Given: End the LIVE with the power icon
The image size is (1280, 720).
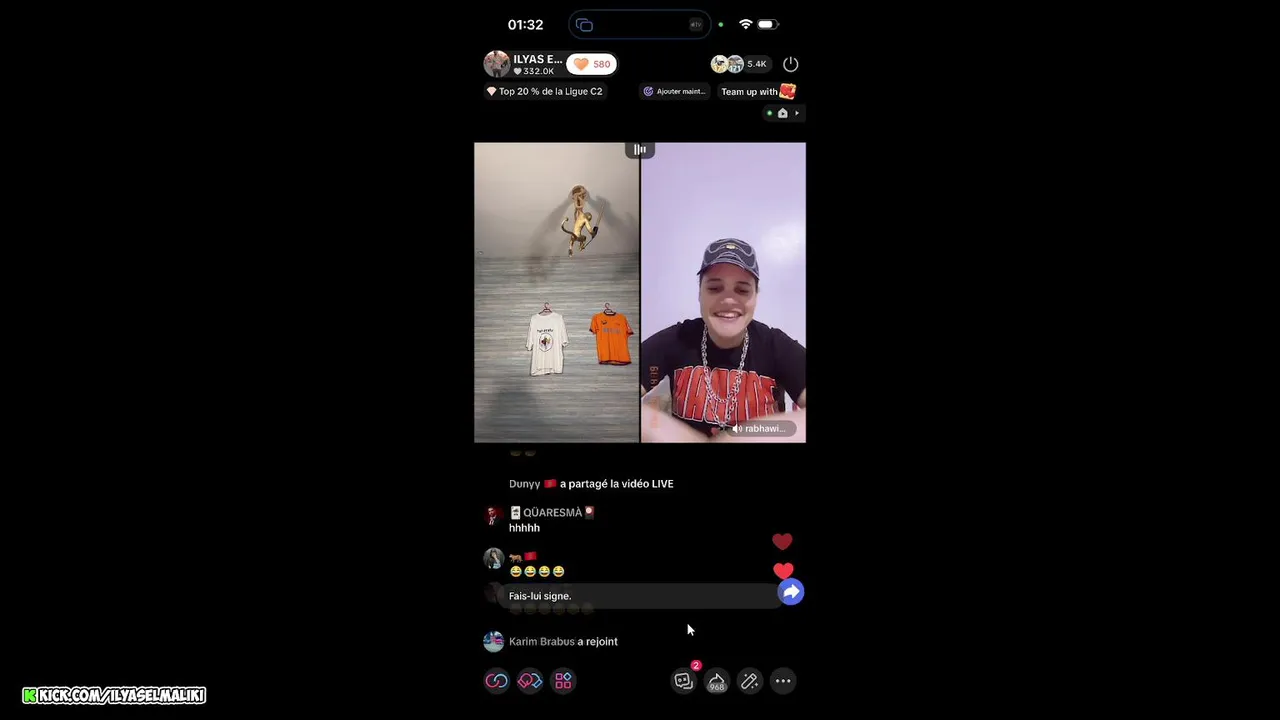Looking at the screenshot, I should click(790, 64).
